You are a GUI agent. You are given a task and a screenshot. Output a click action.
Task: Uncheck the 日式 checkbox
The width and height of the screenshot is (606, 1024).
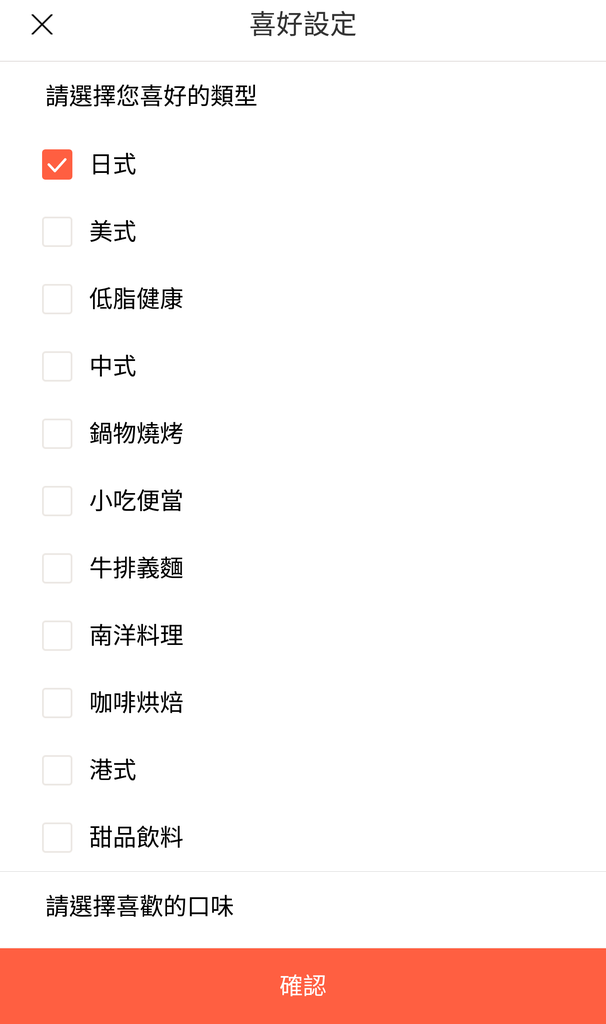tap(57, 165)
